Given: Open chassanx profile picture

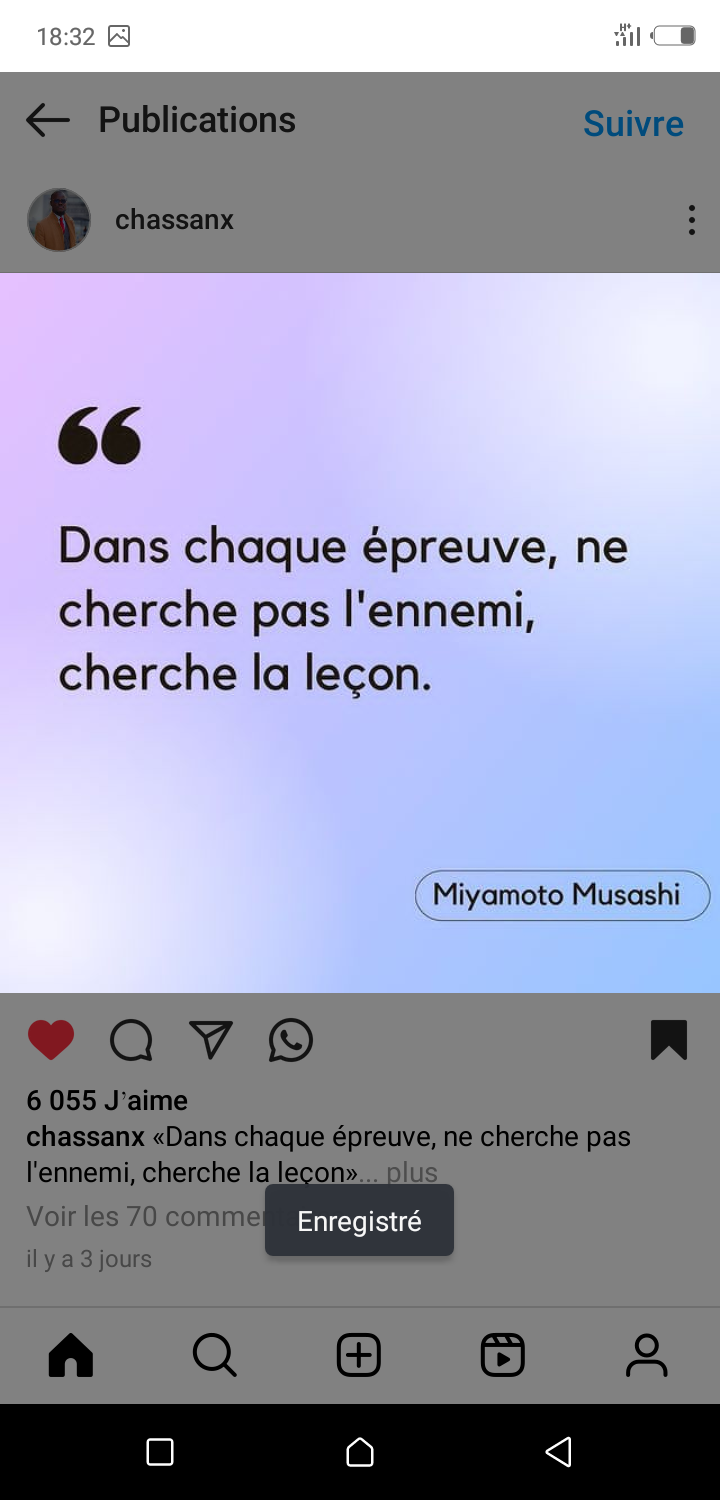Looking at the screenshot, I should tap(59, 220).
